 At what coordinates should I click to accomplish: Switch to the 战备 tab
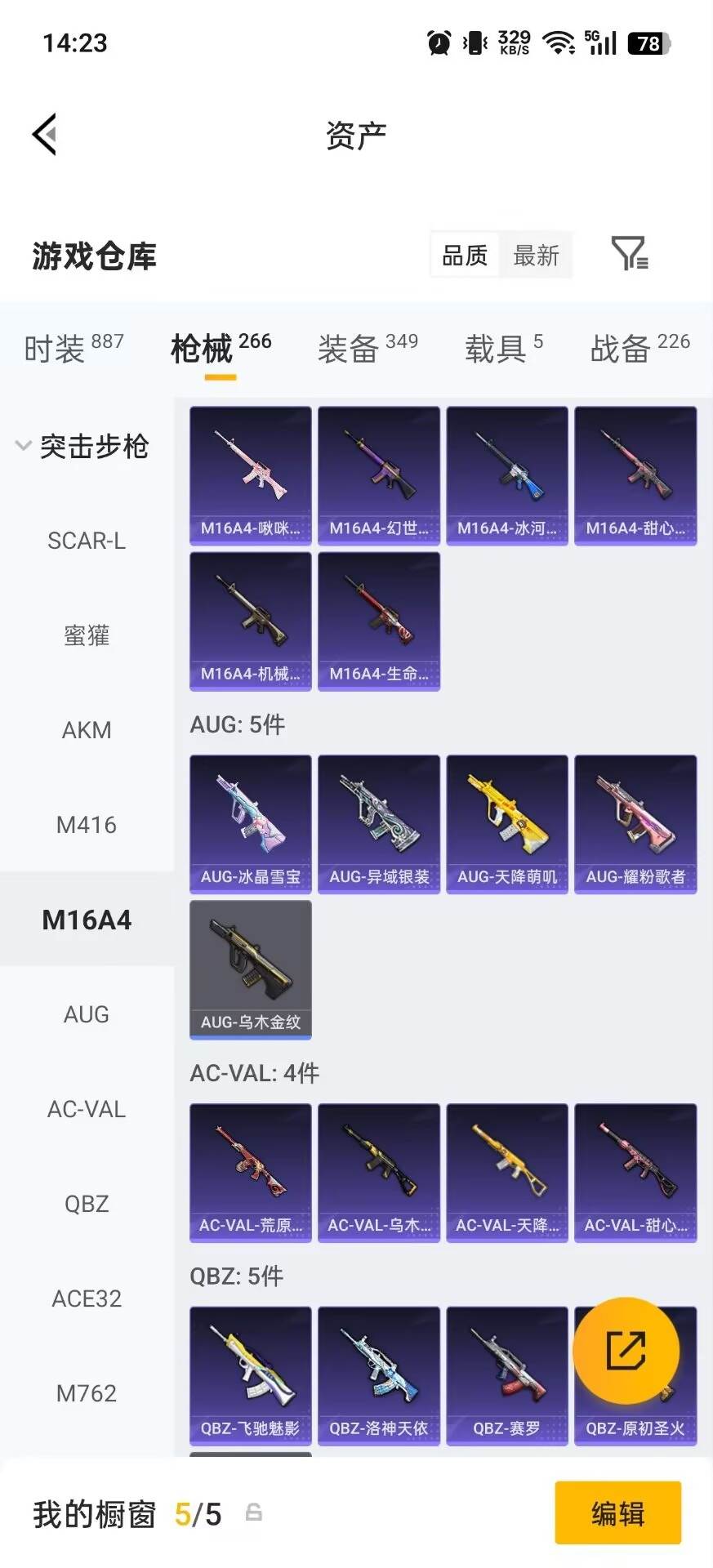point(640,348)
